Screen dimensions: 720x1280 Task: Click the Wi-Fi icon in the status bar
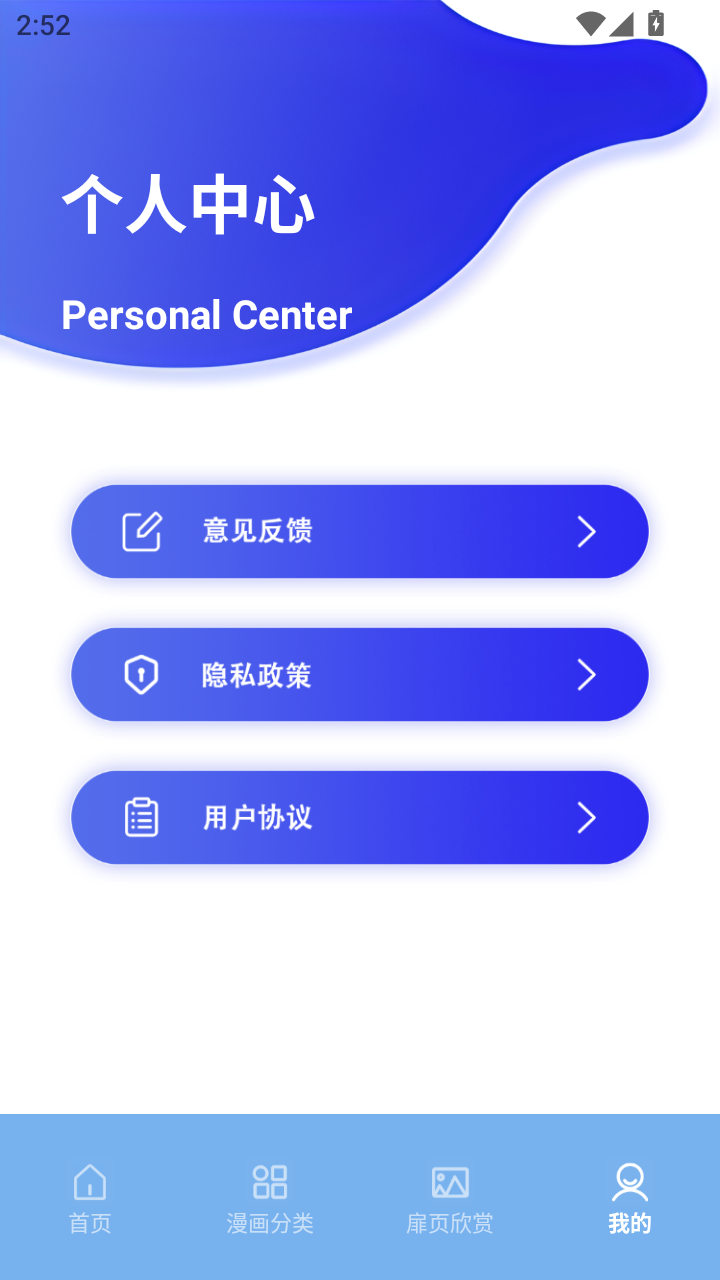pos(591,25)
